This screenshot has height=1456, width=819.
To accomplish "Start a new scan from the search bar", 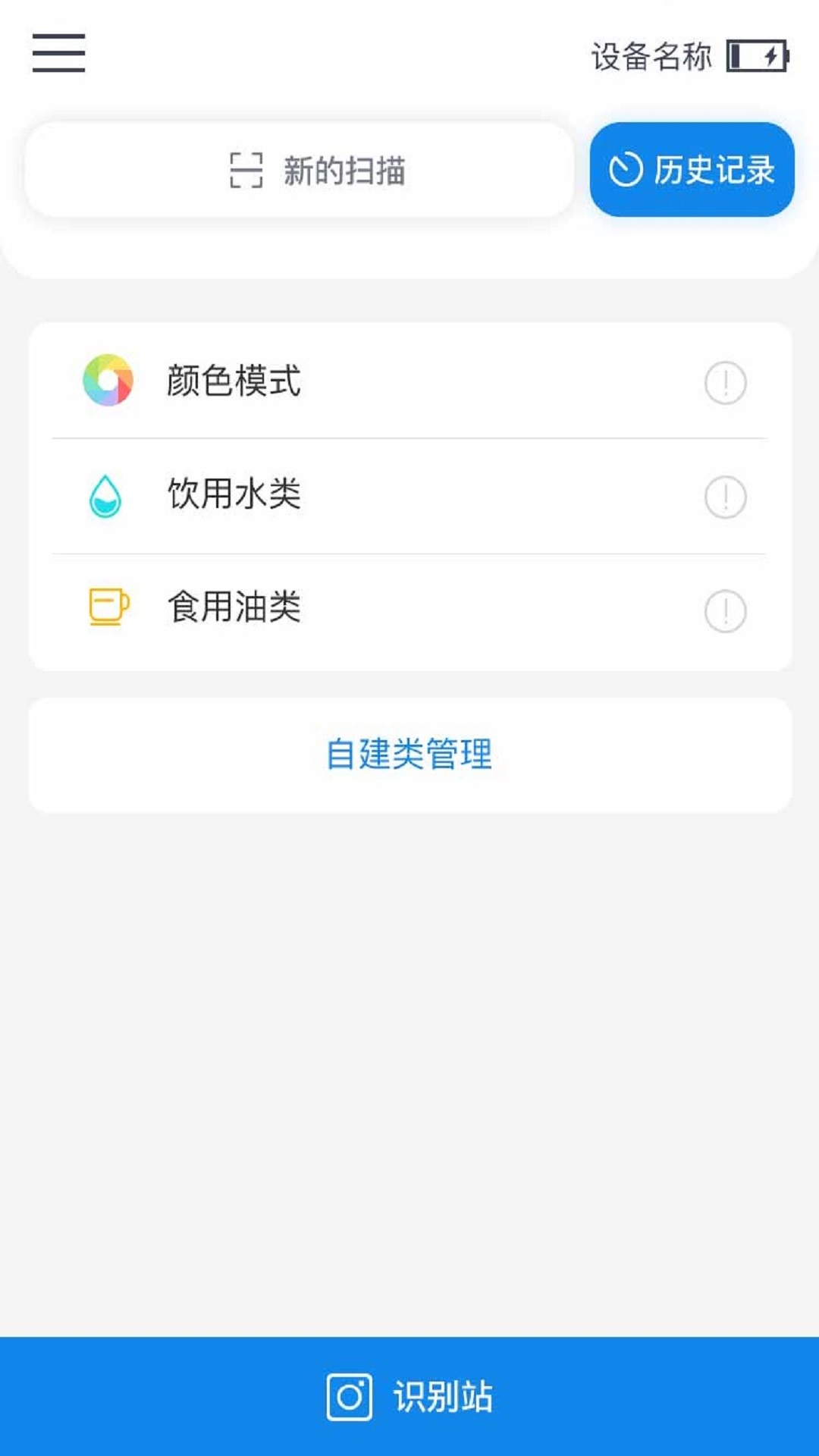I will click(300, 168).
